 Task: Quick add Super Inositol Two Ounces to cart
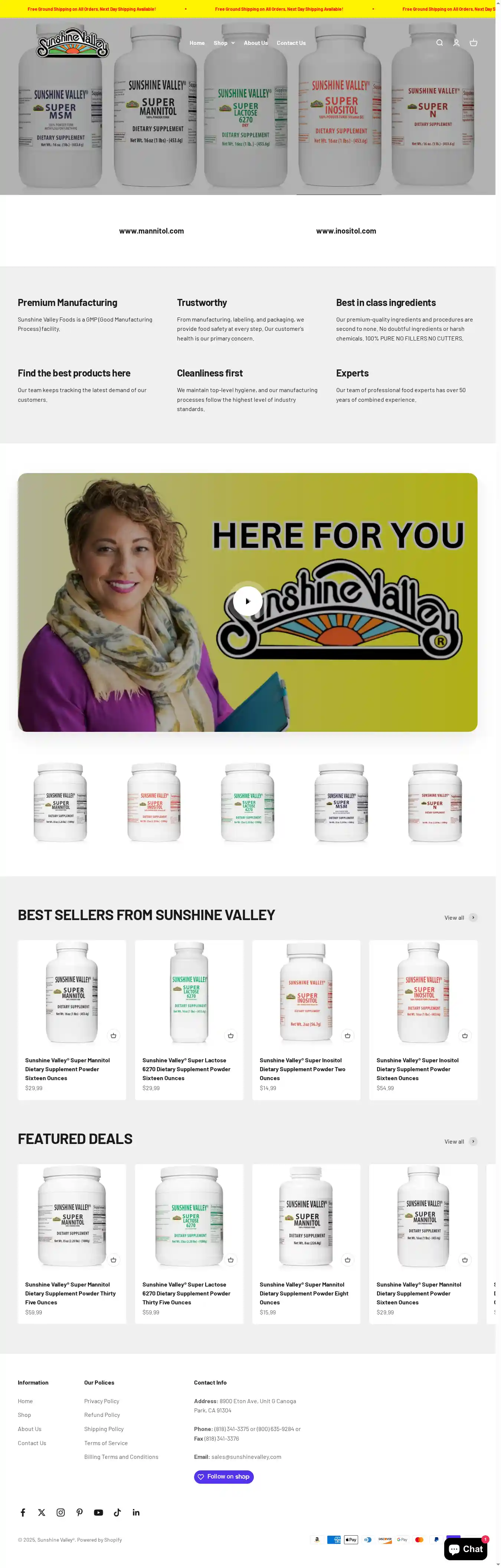coord(347,1036)
